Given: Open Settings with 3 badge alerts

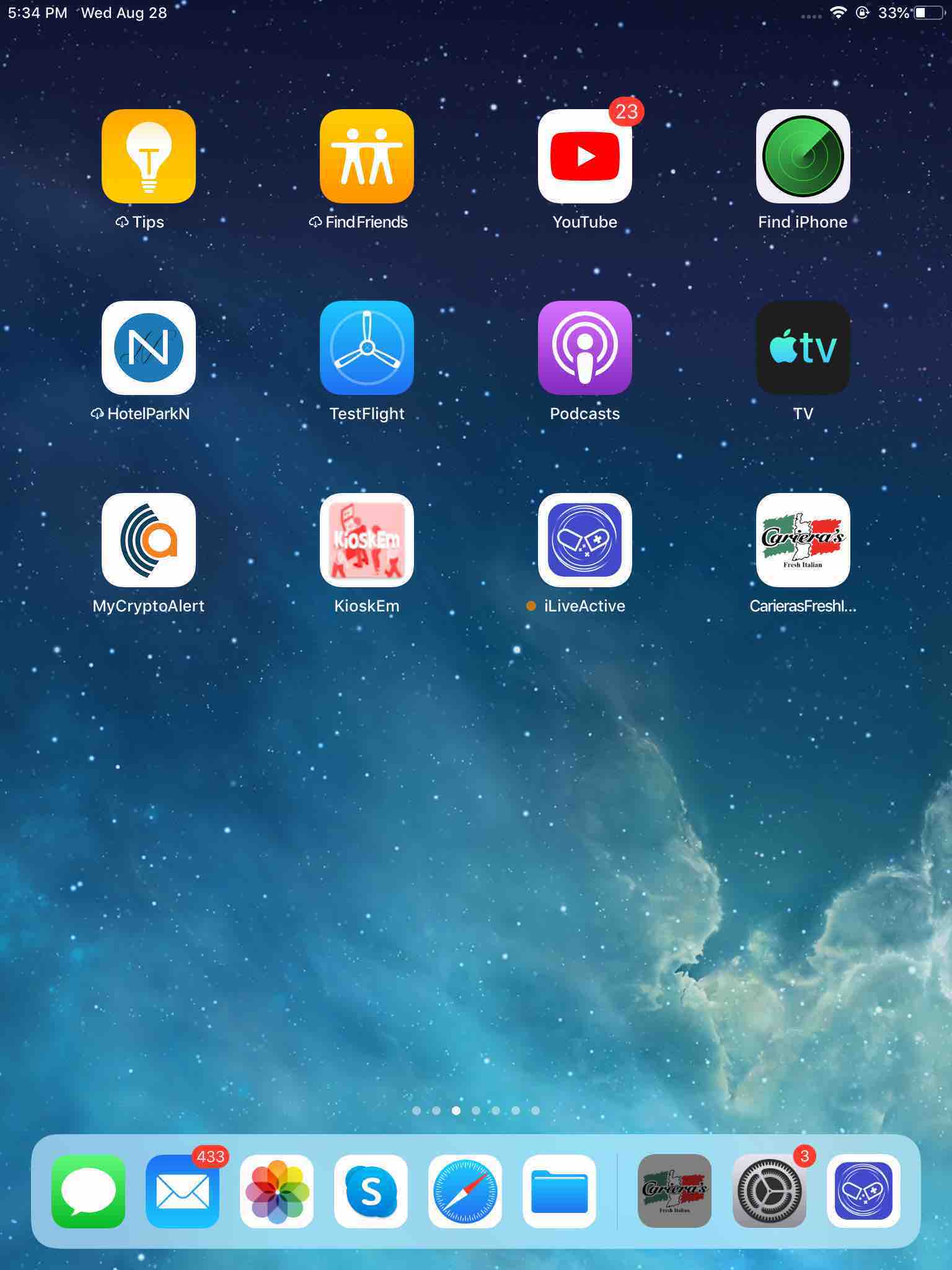Looking at the screenshot, I should tap(769, 1191).
